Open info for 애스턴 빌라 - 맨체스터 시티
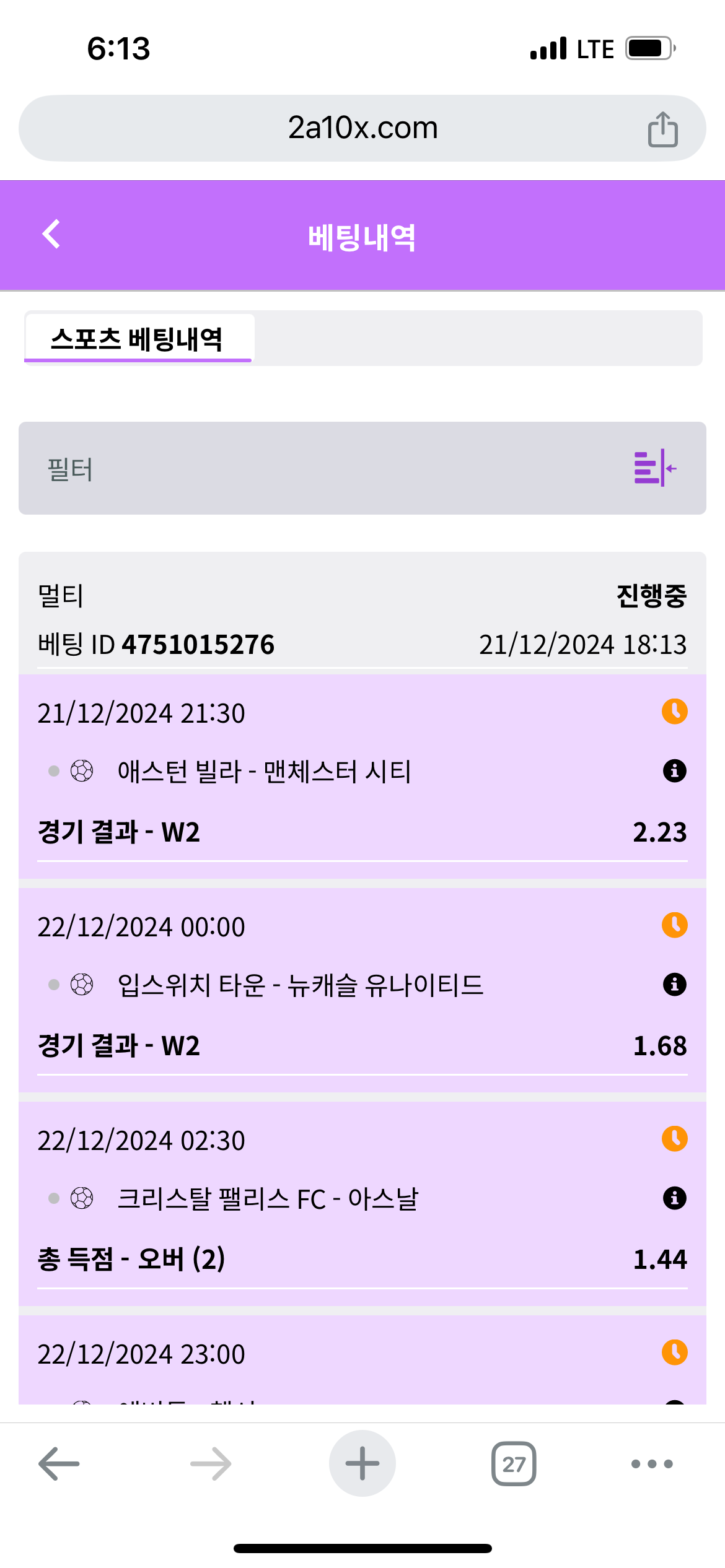Viewport: 725px width, 1568px height. [x=674, y=771]
